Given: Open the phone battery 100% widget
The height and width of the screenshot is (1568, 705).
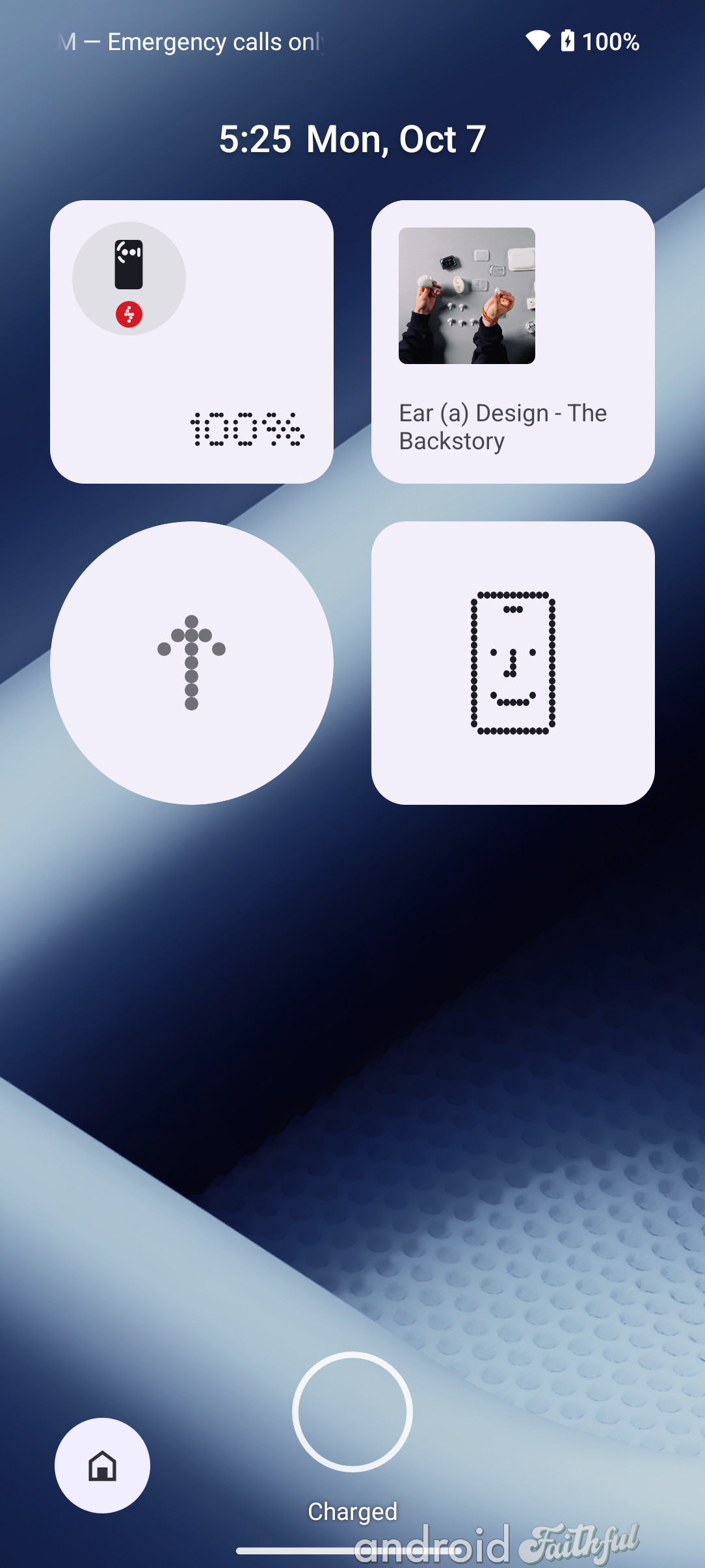Looking at the screenshot, I should tap(192, 342).
